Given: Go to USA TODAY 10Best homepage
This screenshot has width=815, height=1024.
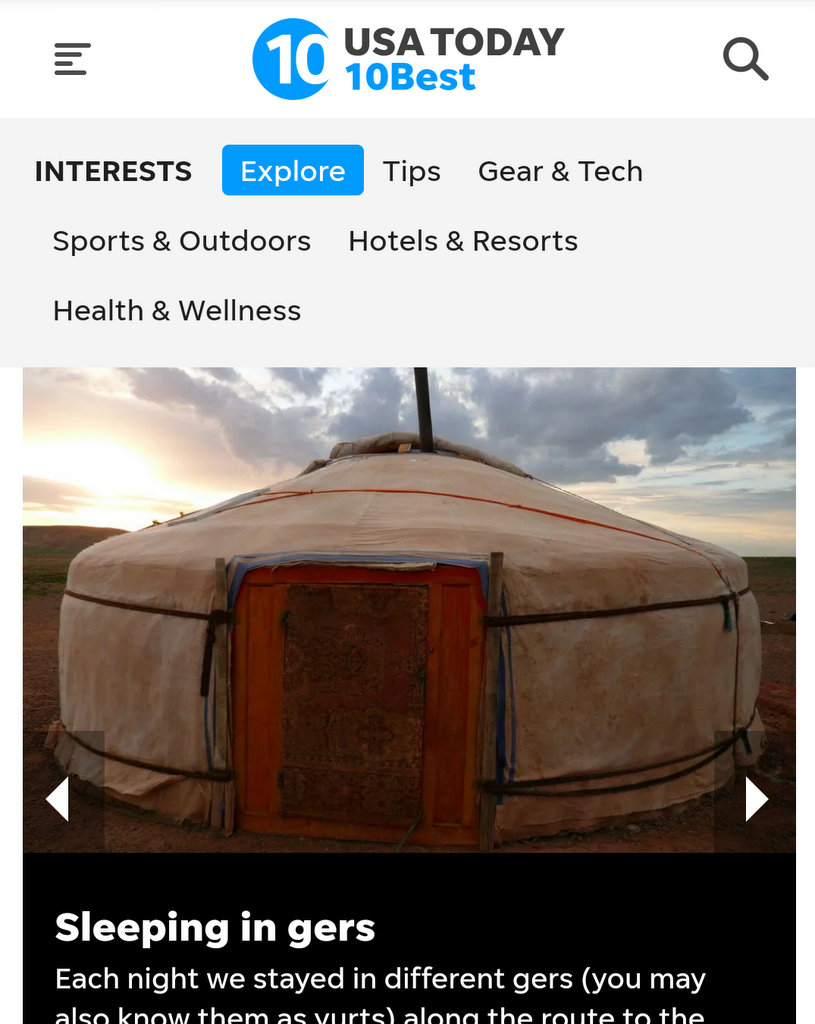Looking at the screenshot, I should (x=408, y=59).
